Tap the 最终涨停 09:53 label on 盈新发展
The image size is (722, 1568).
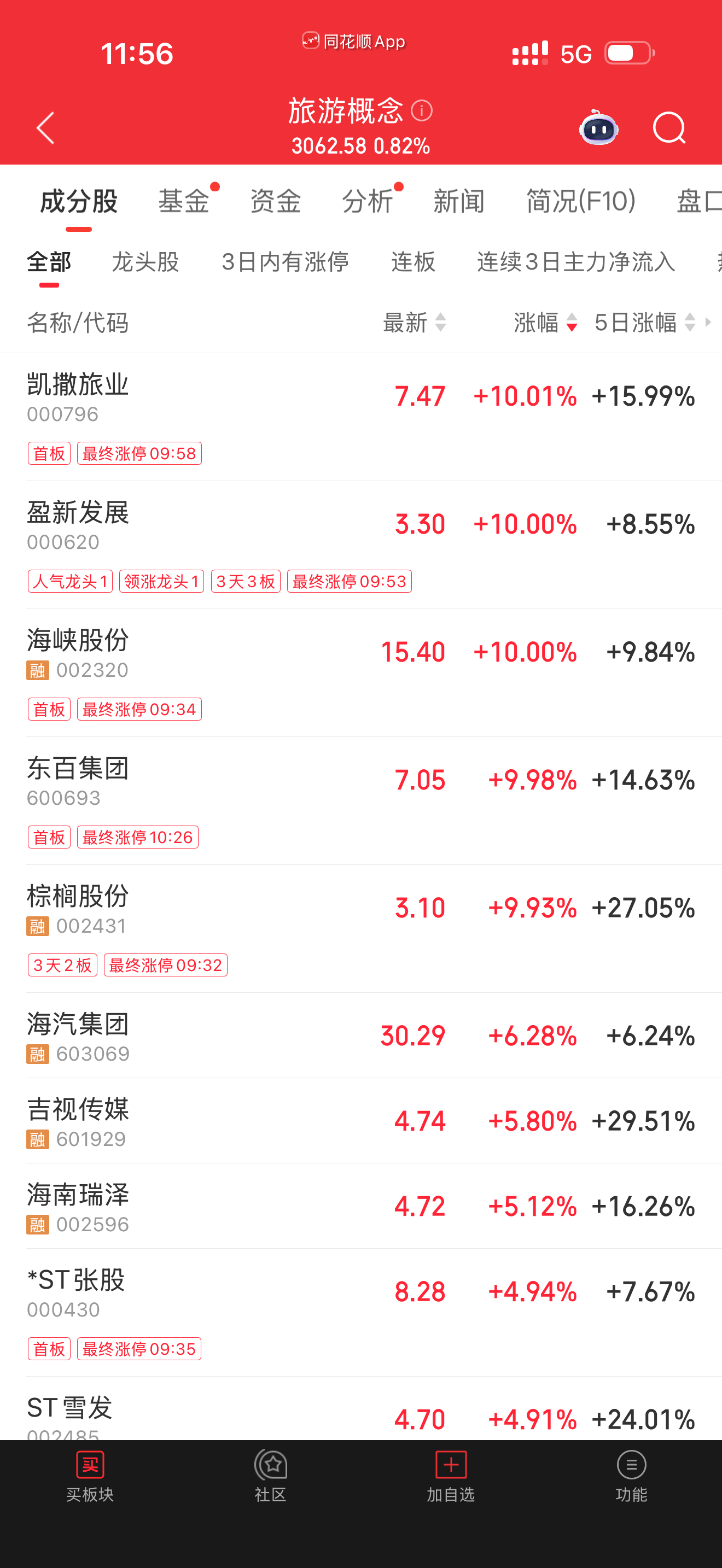tap(350, 581)
